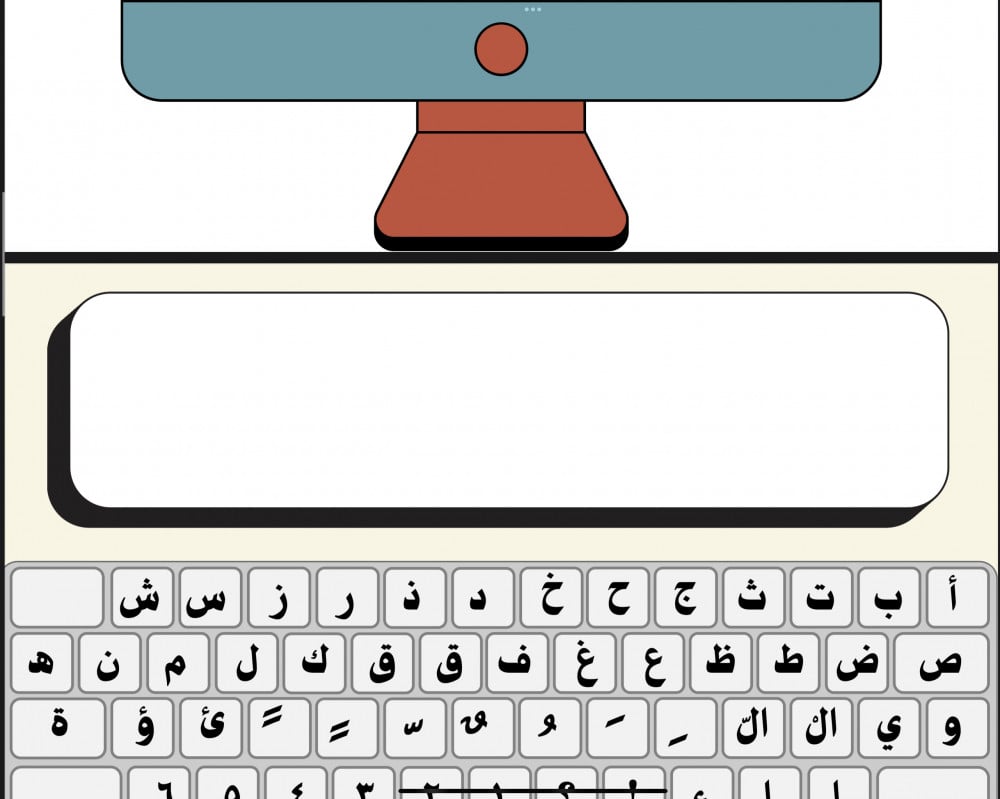
Task: Tap the غ key
Action: [x=586, y=663]
